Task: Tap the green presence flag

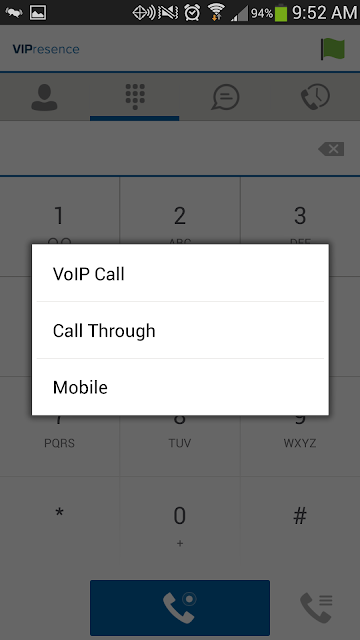Action: (x=332, y=49)
